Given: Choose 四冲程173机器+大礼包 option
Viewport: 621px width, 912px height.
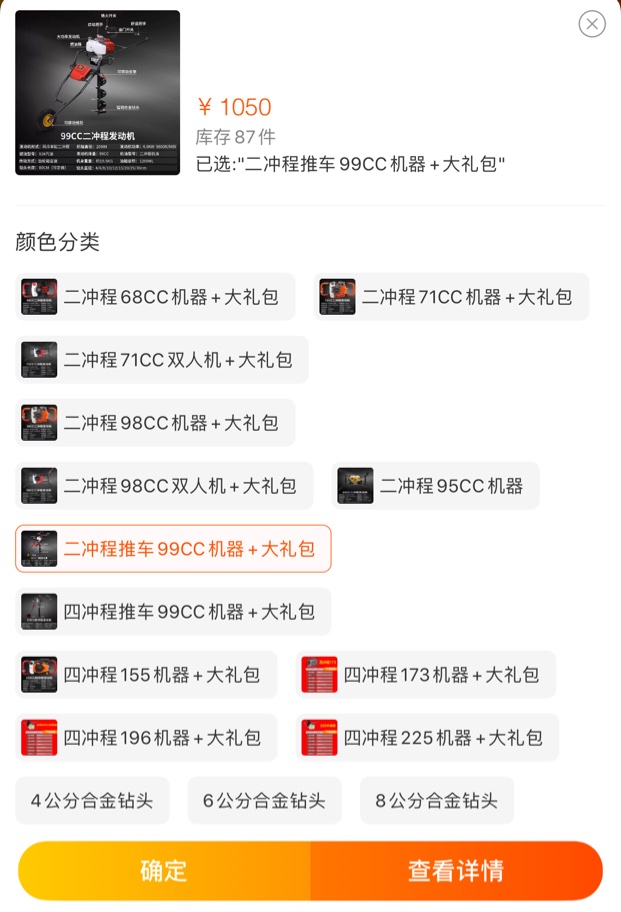Looking at the screenshot, I should [x=425, y=675].
